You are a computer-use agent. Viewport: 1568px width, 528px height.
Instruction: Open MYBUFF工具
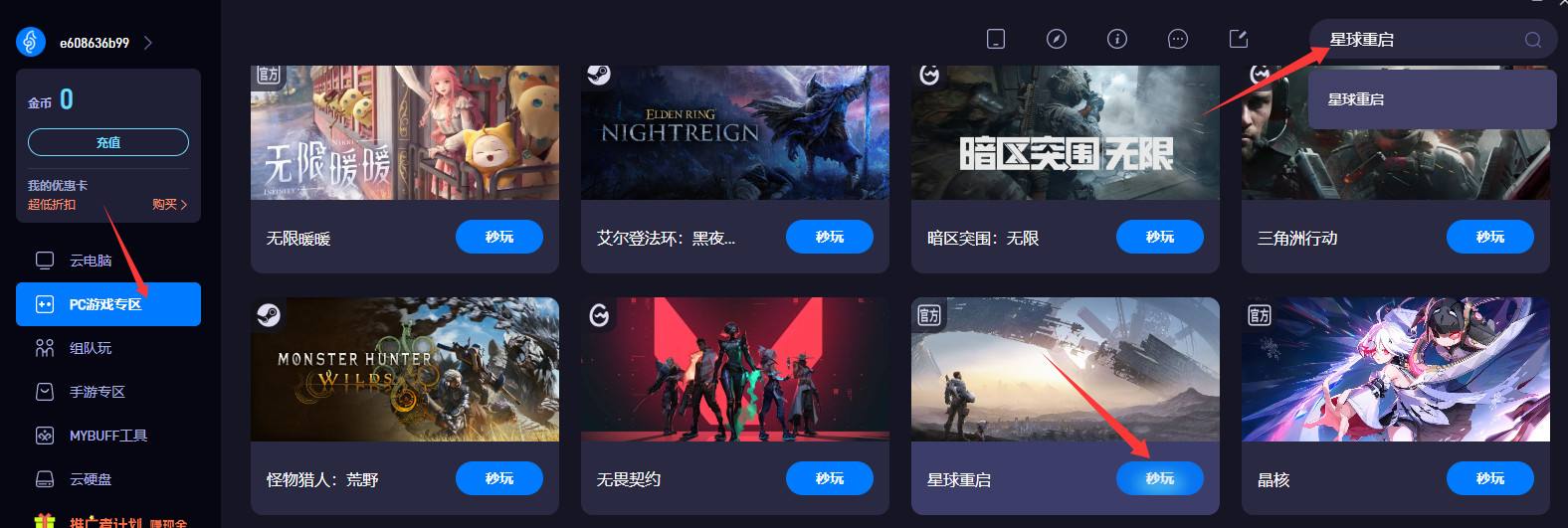tap(106, 436)
